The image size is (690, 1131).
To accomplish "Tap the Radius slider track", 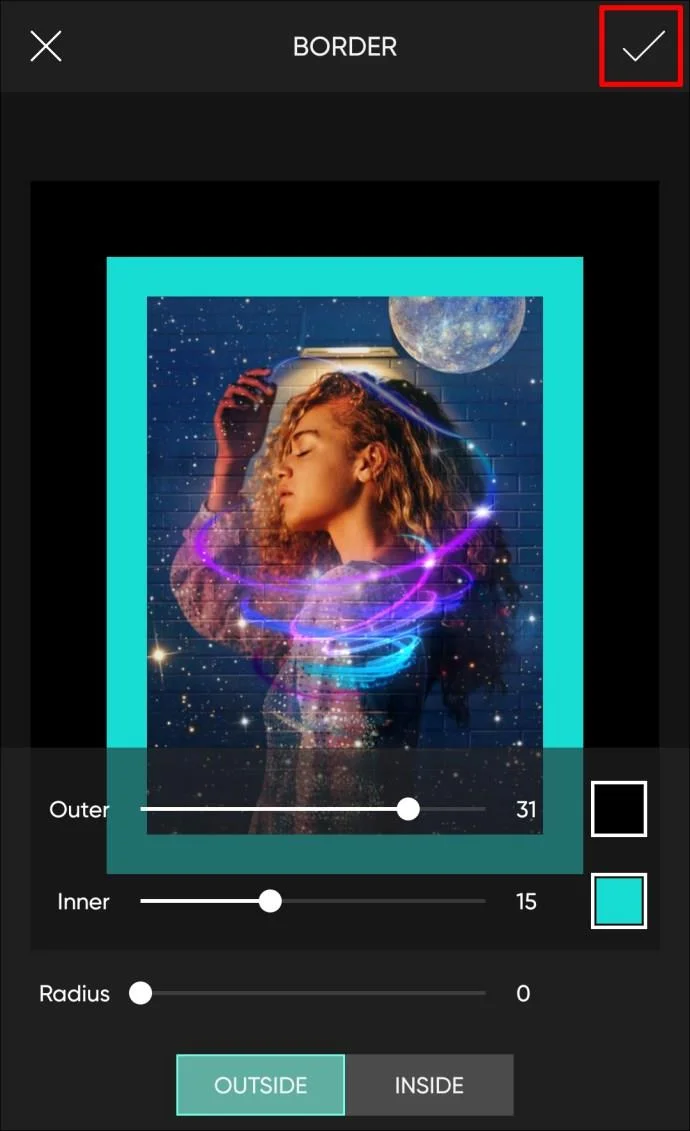I will (313, 993).
